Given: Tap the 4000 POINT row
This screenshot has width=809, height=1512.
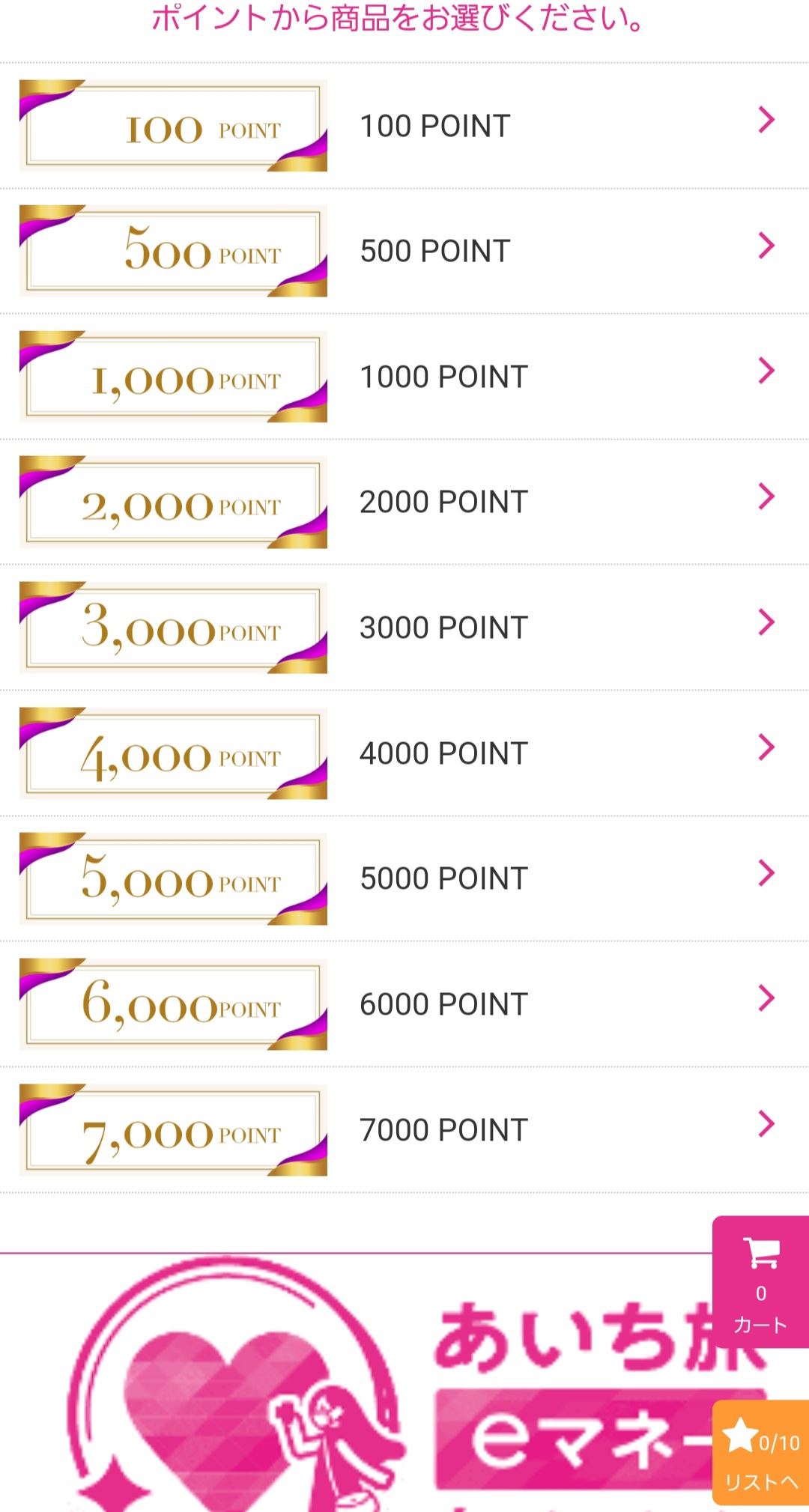Looking at the screenshot, I should (443, 753).
